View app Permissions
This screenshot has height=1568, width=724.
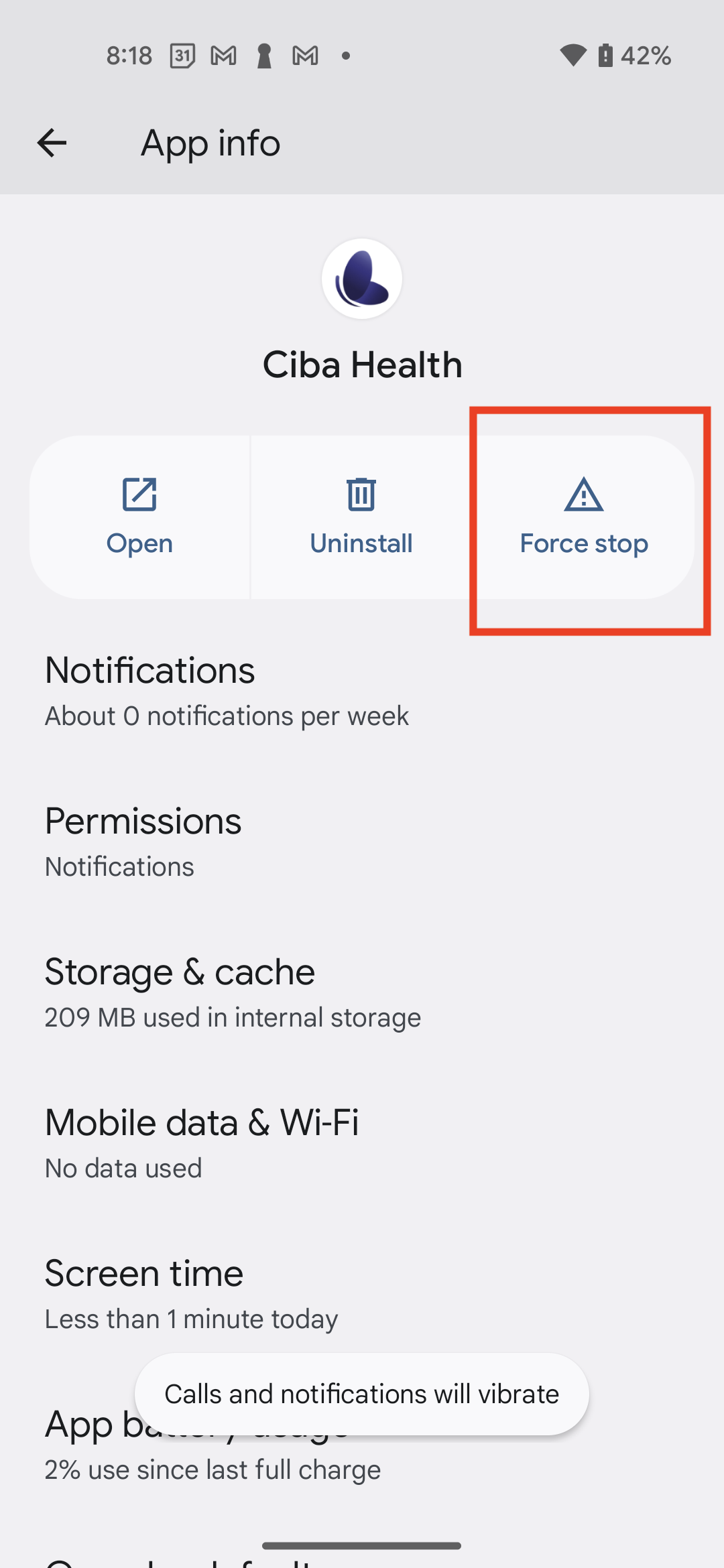(x=143, y=841)
